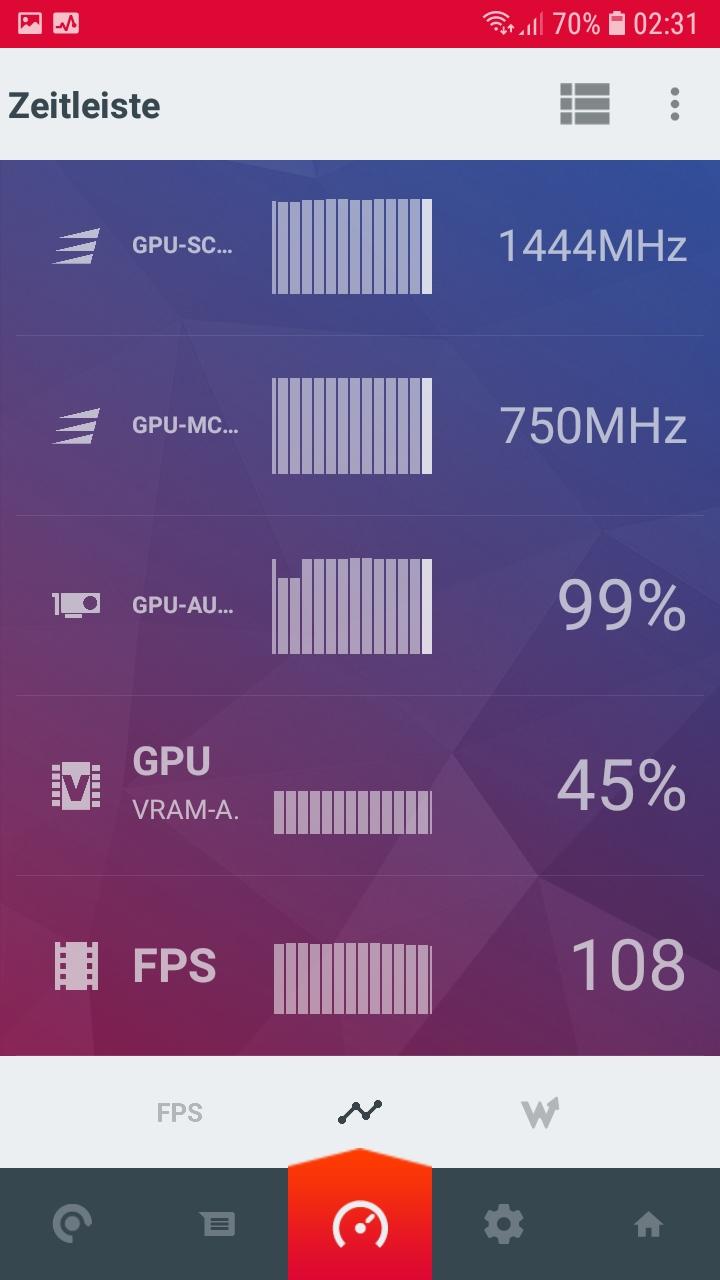The width and height of the screenshot is (720, 1280).
Task: Open settings via the gear icon
Action: [504, 1224]
